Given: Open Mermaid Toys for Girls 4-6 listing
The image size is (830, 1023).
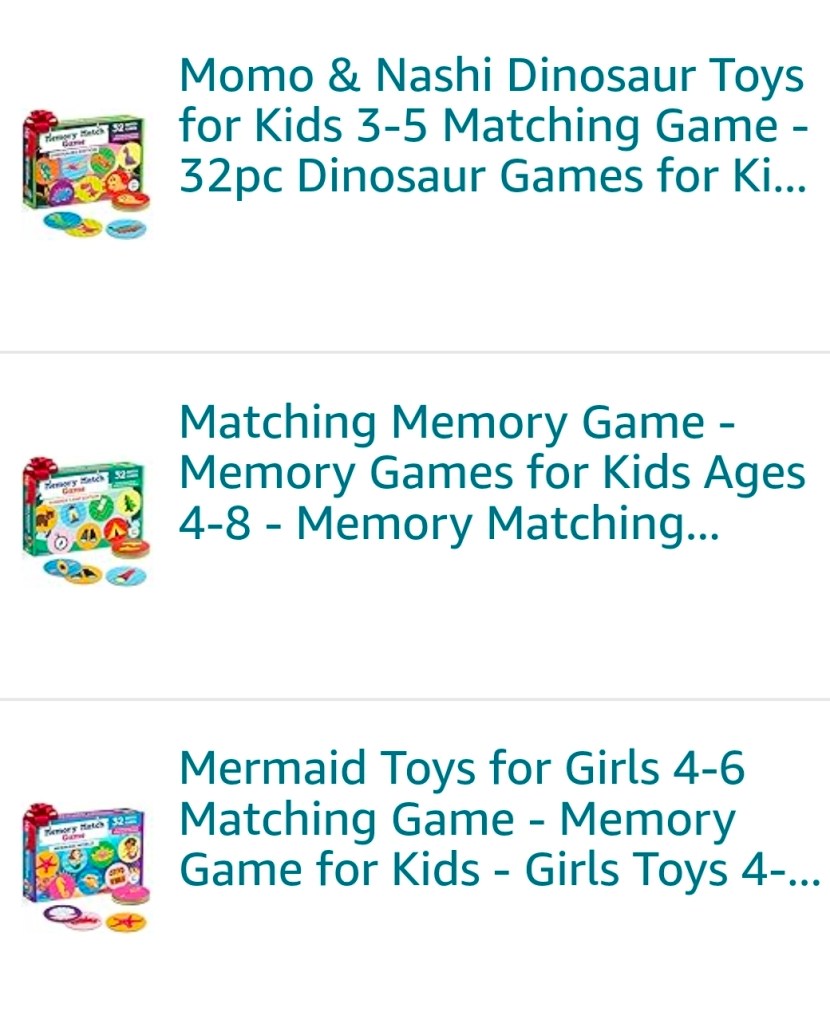Looking at the screenshot, I should click(498, 820).
